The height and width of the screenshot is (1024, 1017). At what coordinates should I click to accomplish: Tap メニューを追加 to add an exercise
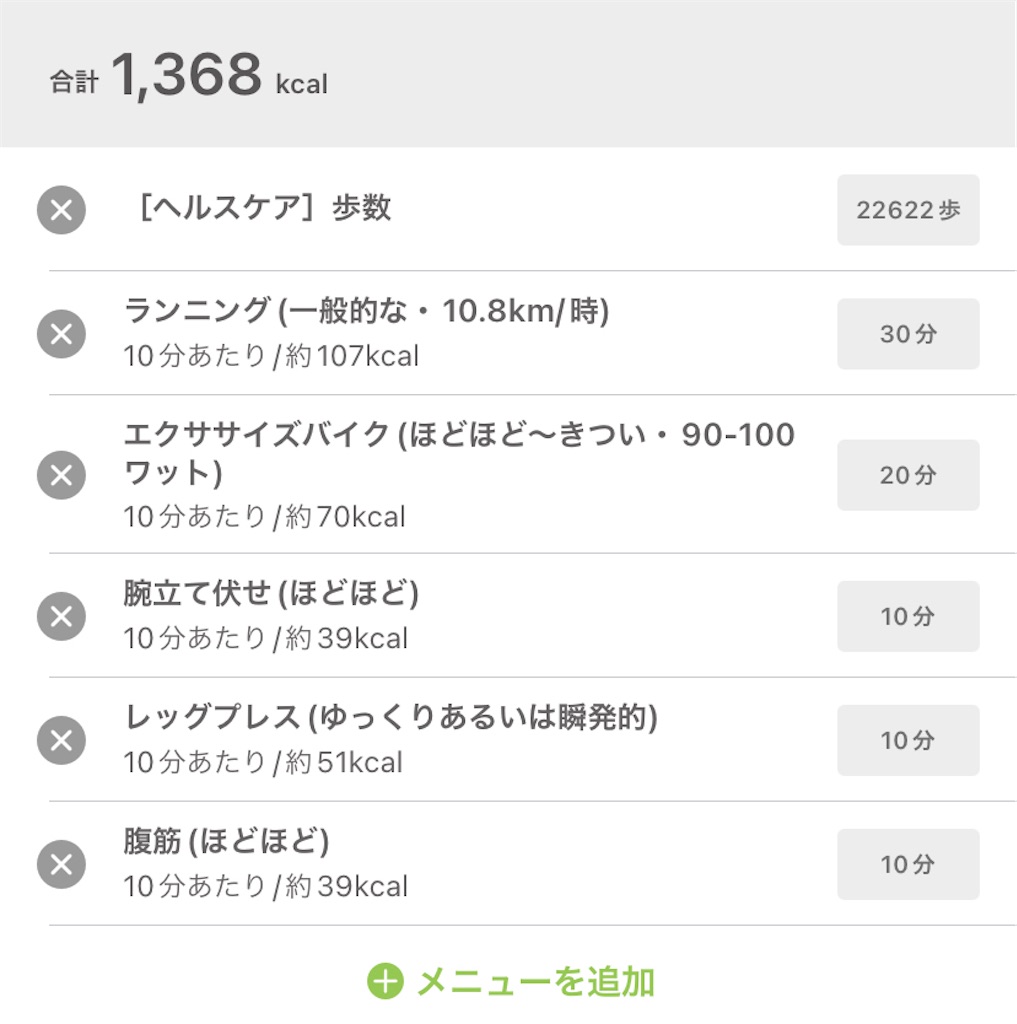click(511, 982)
